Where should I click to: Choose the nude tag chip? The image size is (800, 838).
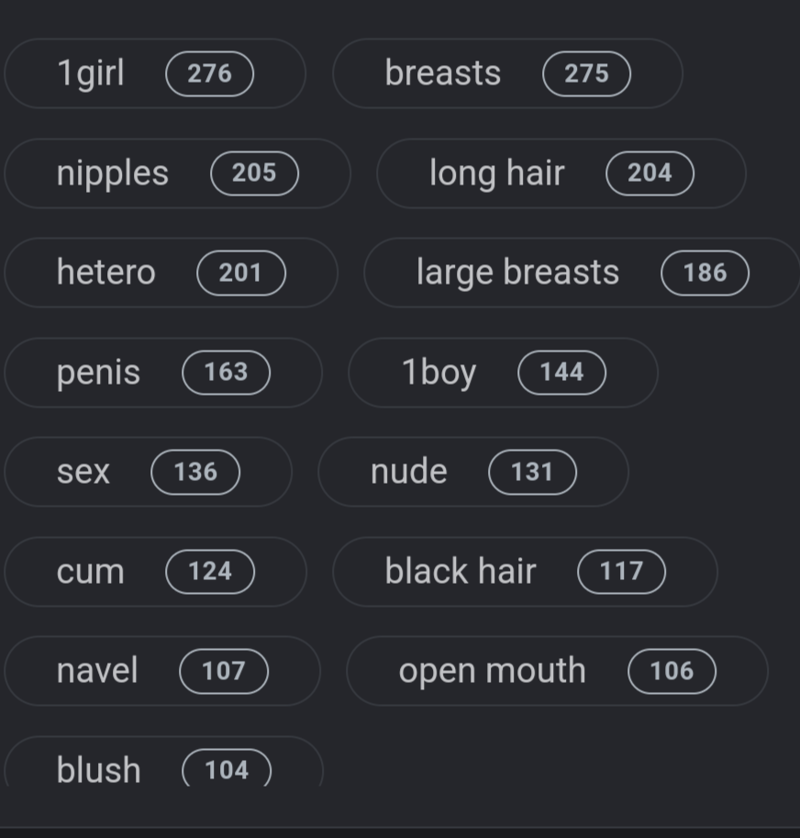coord(472,472)
